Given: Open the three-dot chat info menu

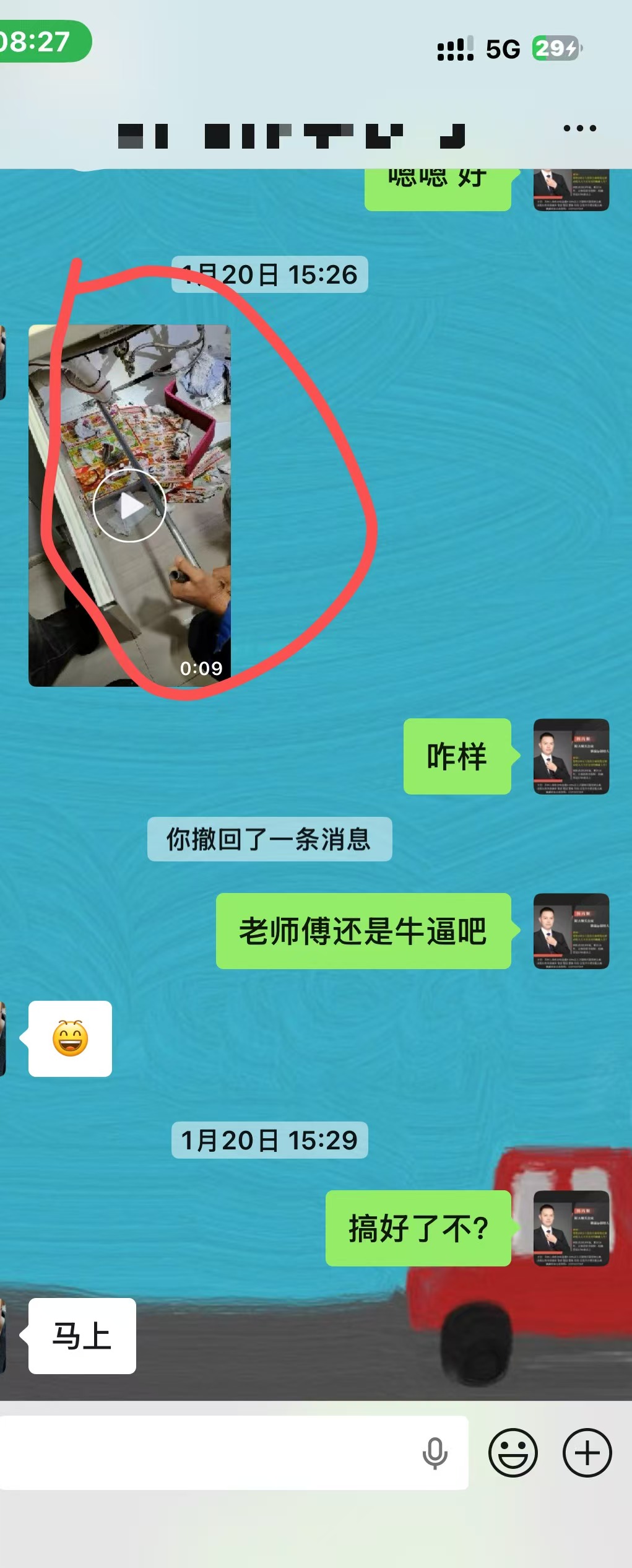Looking at the screenshot, I should click(x=579, y=129).
